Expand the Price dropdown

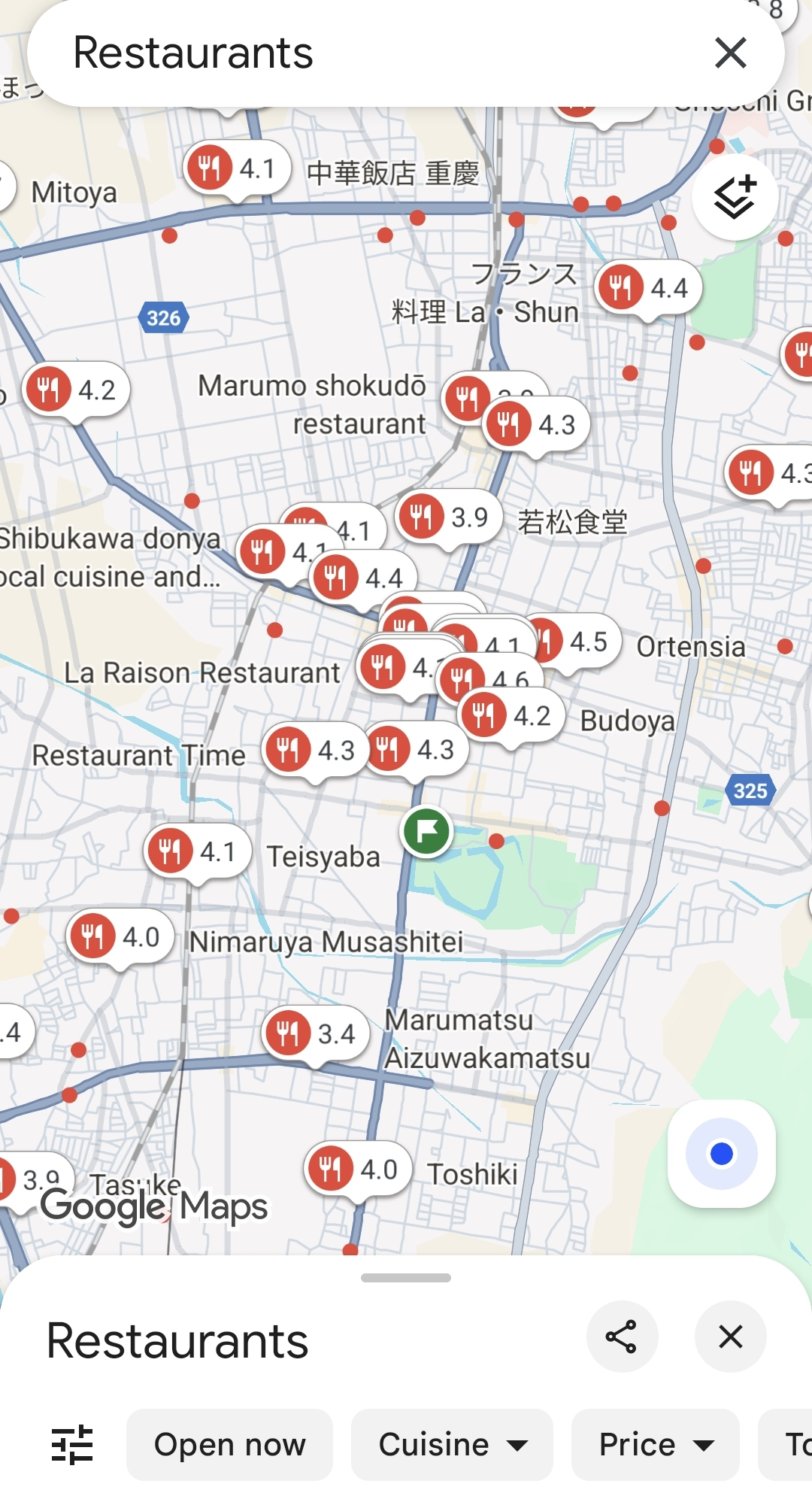(x=655, y=1444)
